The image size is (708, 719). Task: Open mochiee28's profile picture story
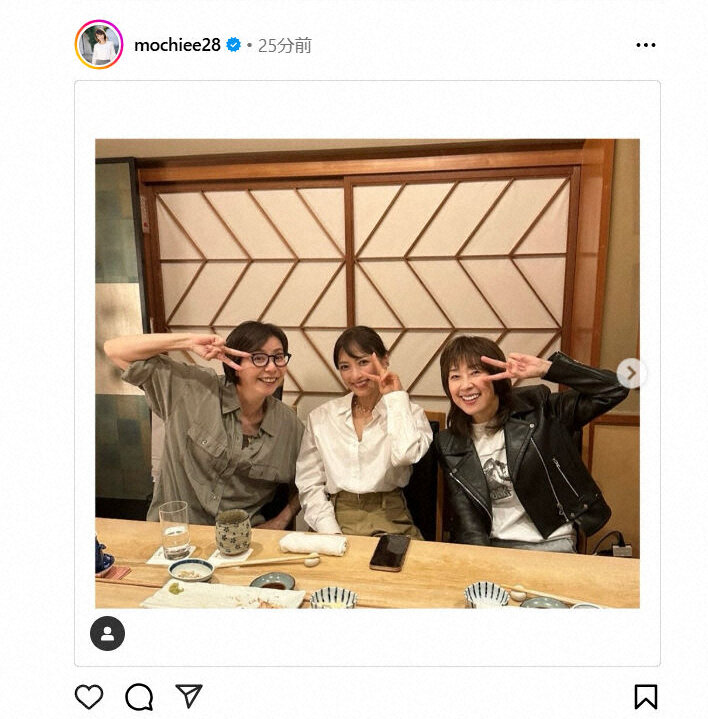pyautogui.click(x=99, y=45)
